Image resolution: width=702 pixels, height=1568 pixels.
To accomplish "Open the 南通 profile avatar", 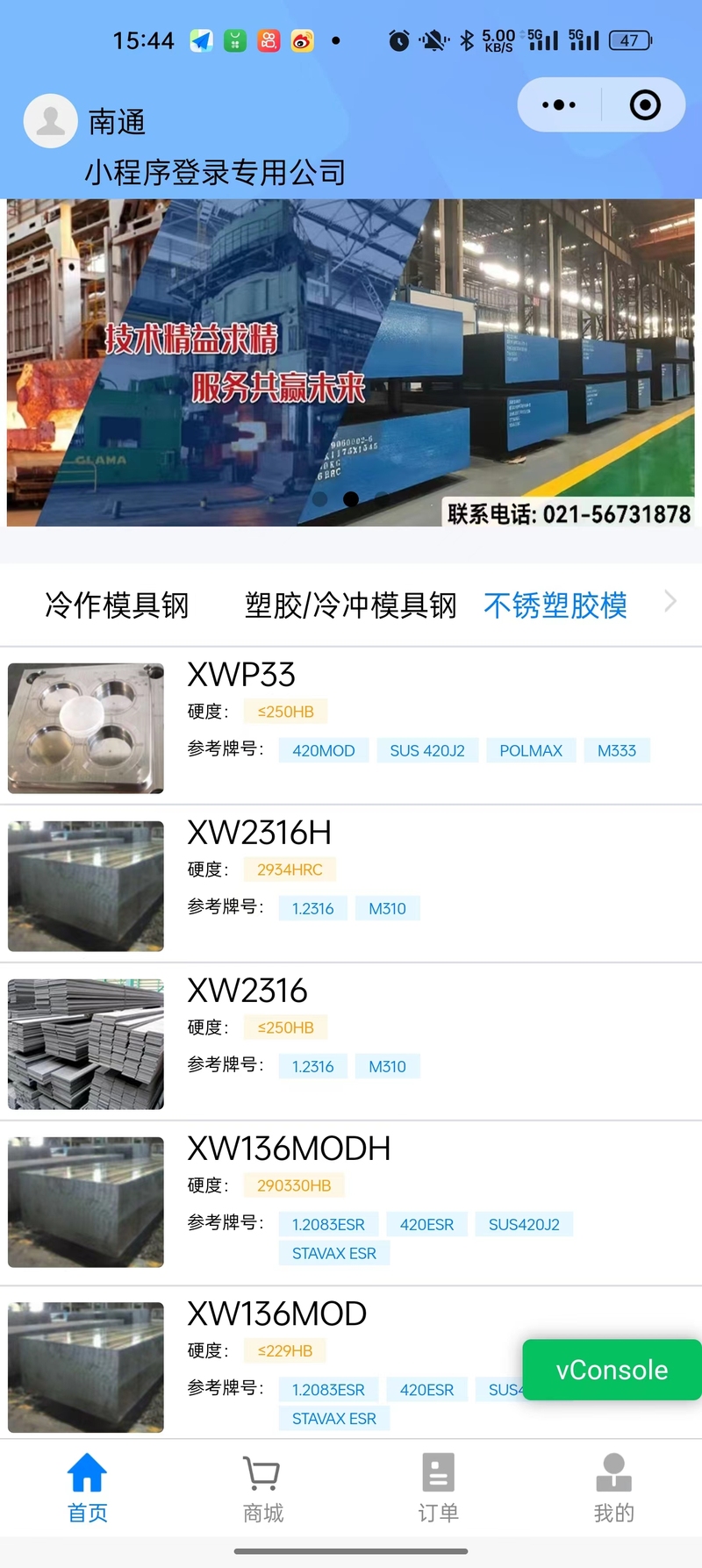I will point(50,120).
